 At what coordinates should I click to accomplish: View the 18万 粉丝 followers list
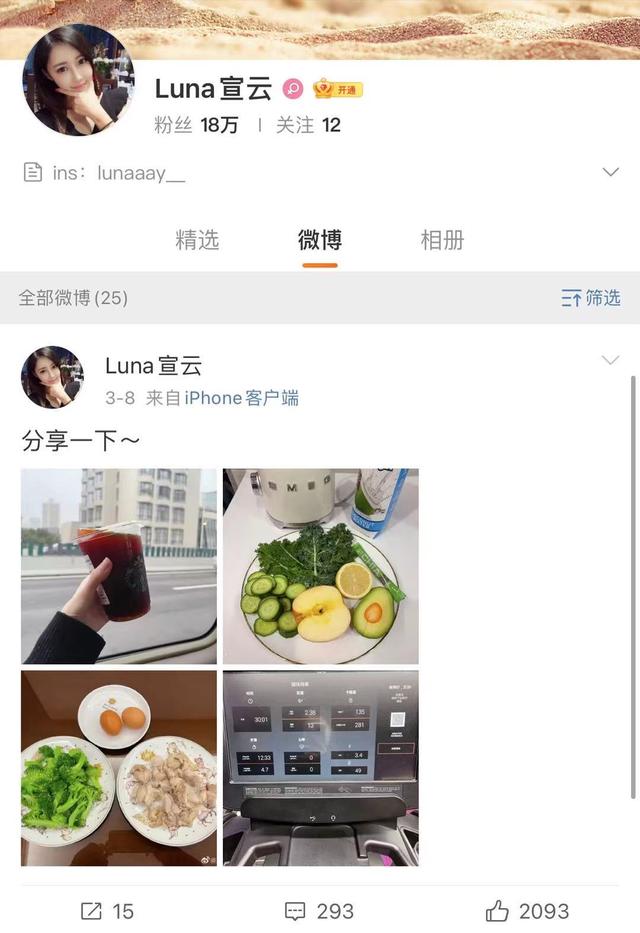[197, 125]
